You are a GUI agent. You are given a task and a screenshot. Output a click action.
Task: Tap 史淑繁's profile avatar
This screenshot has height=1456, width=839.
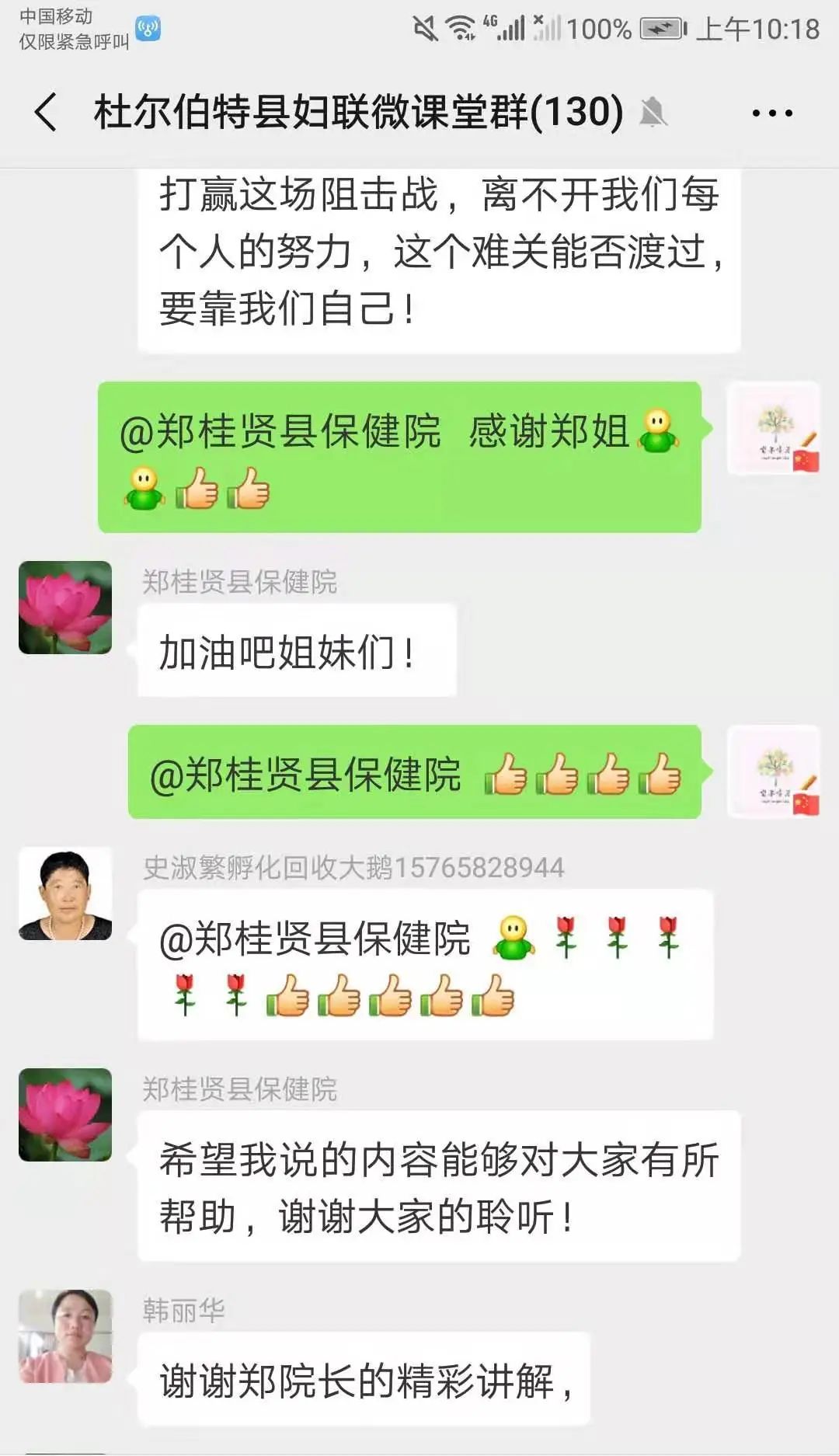pos(65,893)
